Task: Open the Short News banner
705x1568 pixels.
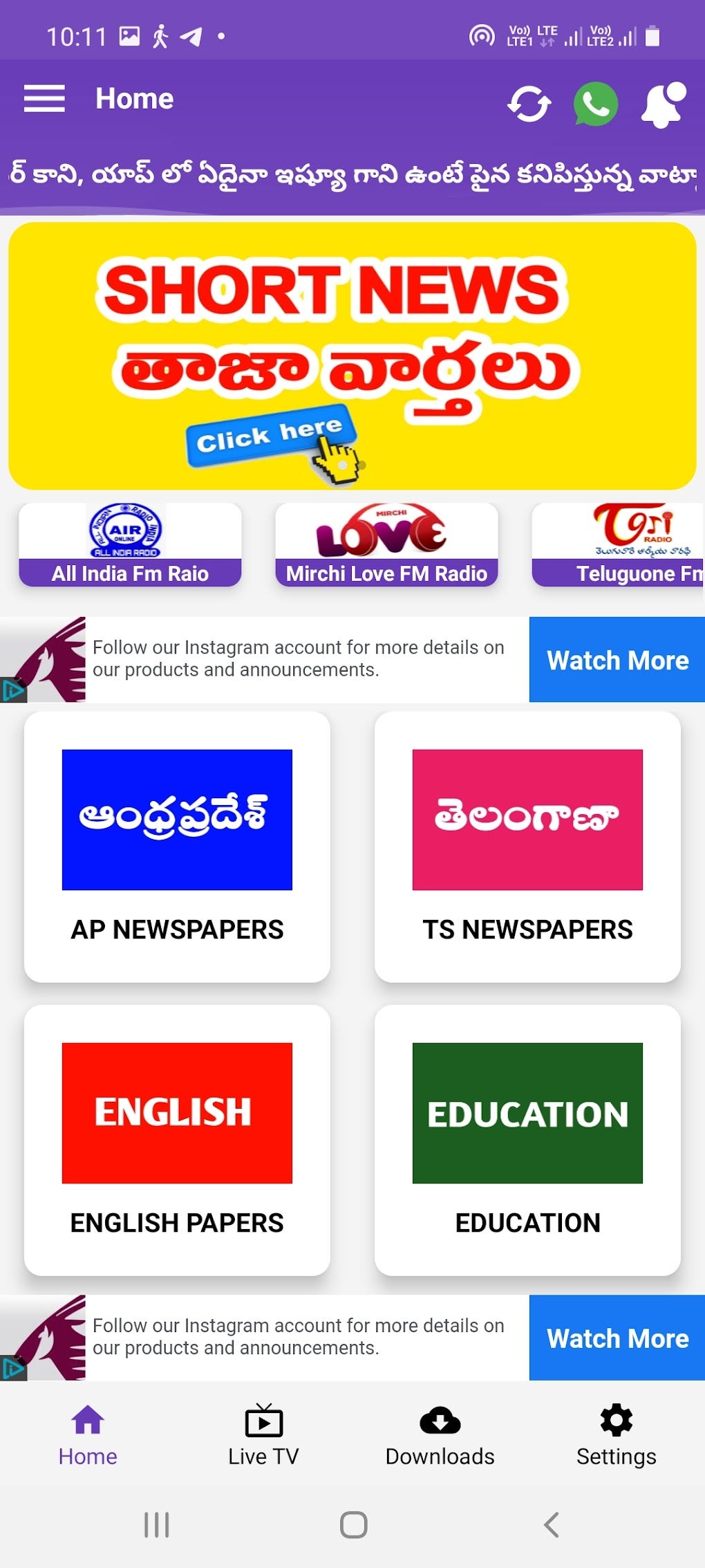Action: coord(352,356)
